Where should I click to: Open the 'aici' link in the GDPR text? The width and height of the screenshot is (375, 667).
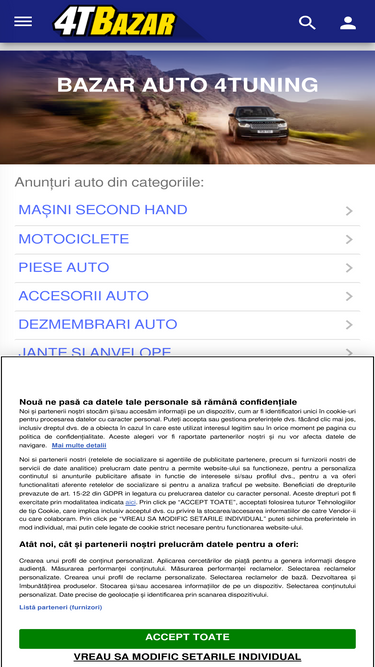pyautogui.click(x=130, y=502)
